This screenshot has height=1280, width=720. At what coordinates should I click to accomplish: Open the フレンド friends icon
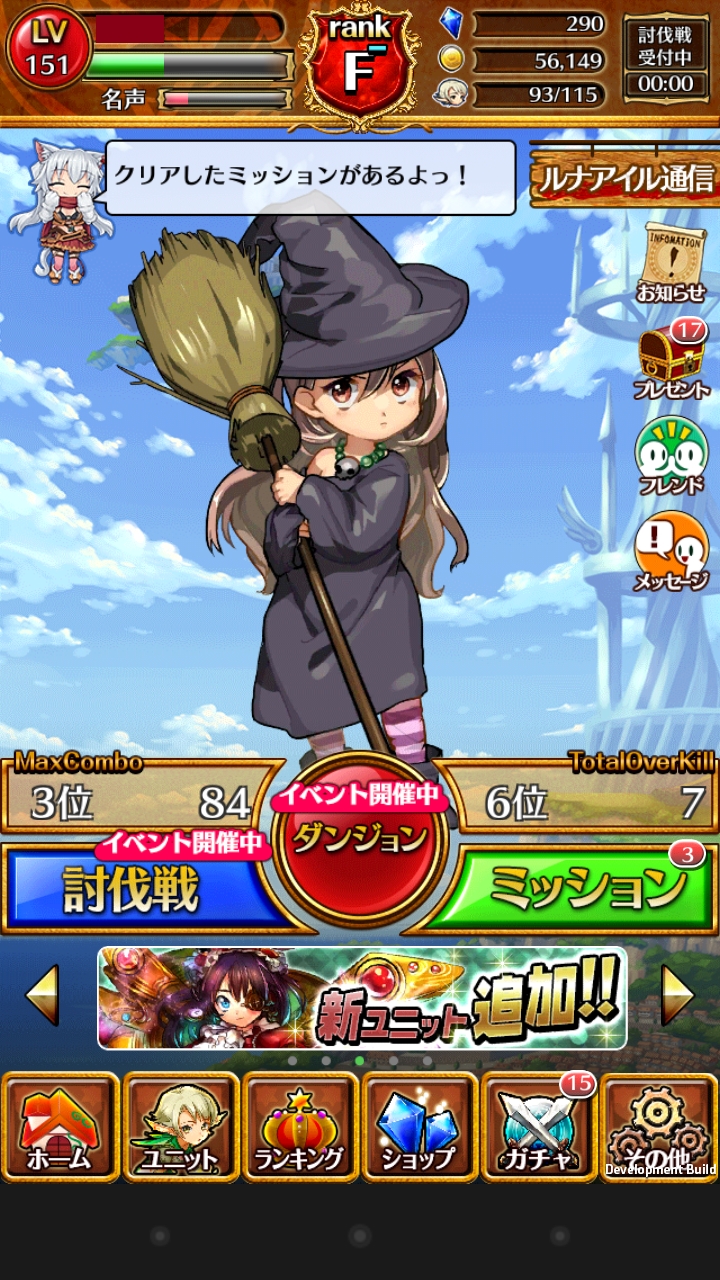tap(671, 456)
